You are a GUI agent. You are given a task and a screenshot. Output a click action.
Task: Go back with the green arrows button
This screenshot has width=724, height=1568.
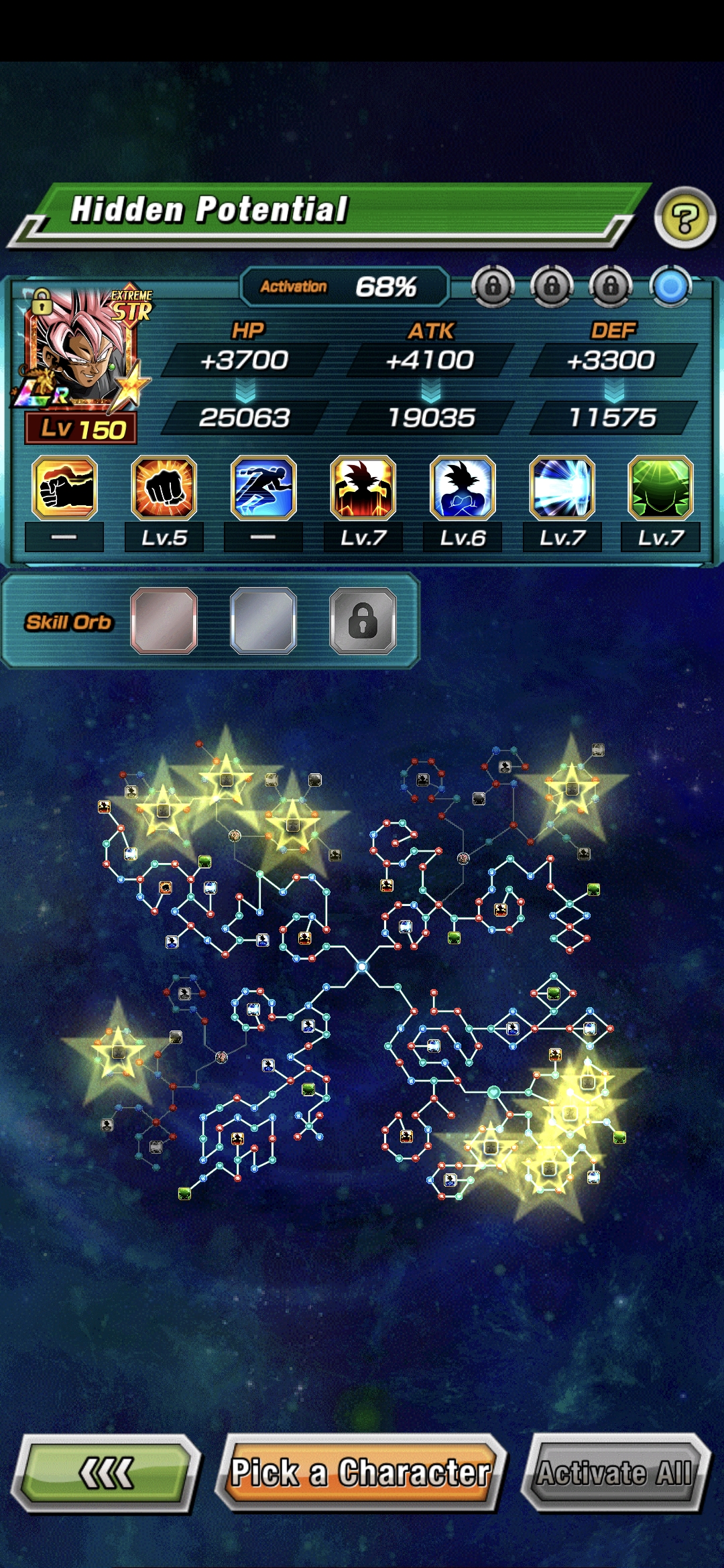point(106,1473)
